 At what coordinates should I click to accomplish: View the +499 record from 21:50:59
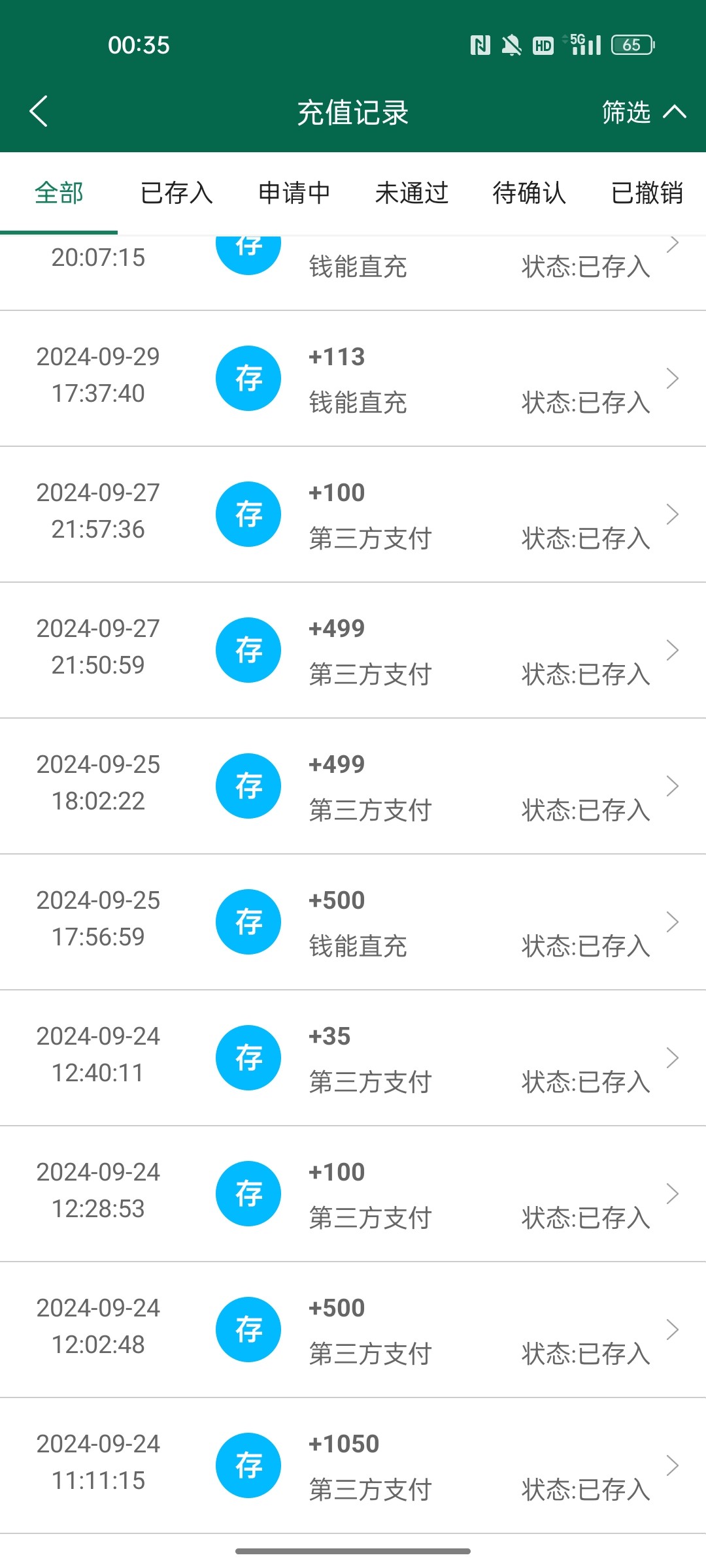(x=353, y=651)
